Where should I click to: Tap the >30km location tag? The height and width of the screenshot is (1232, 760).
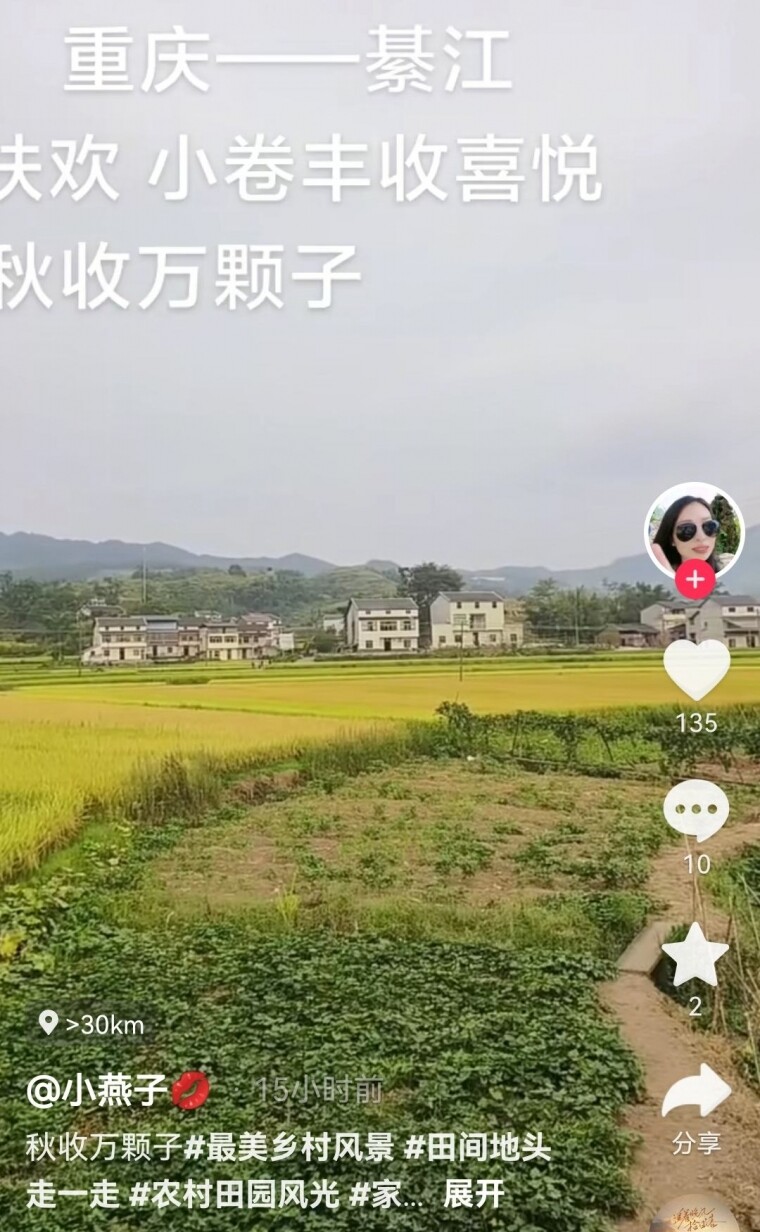tap(92, 1024)
